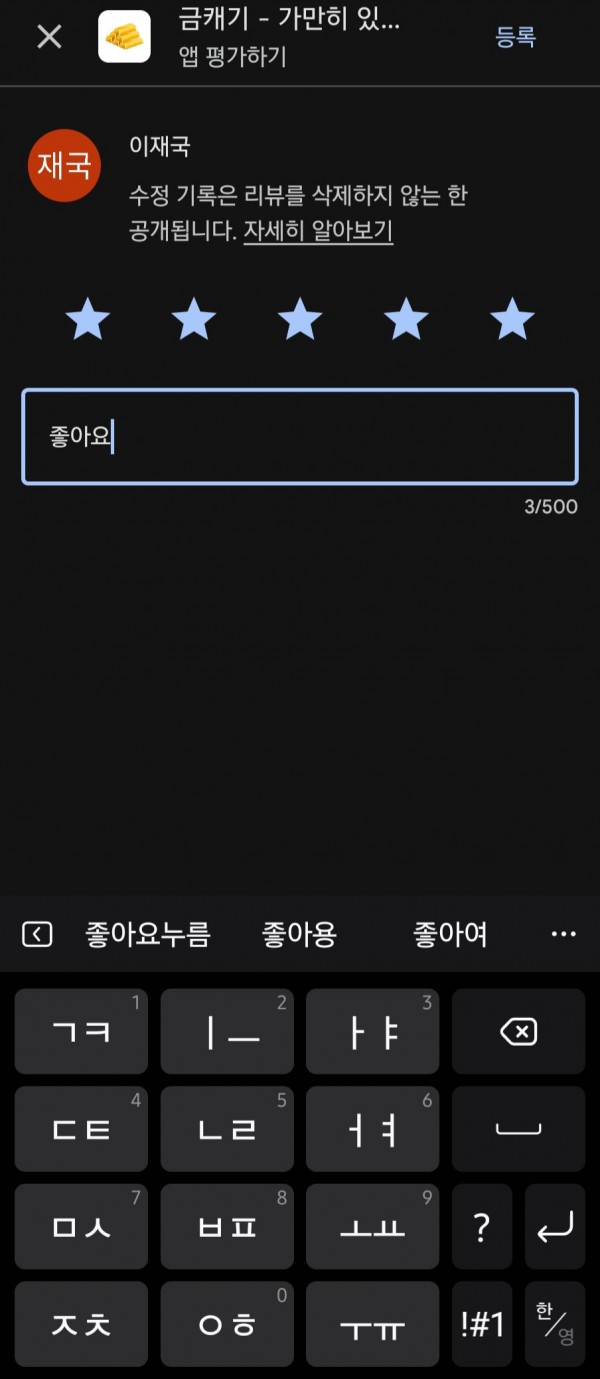Switch keyboard language with 한/영 key

point(555,1324)
